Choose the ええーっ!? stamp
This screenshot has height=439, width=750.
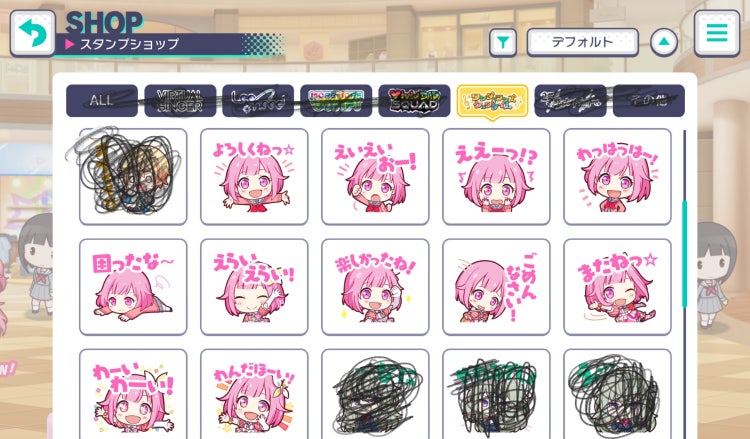pyautogui.click(x=496, y=177)
